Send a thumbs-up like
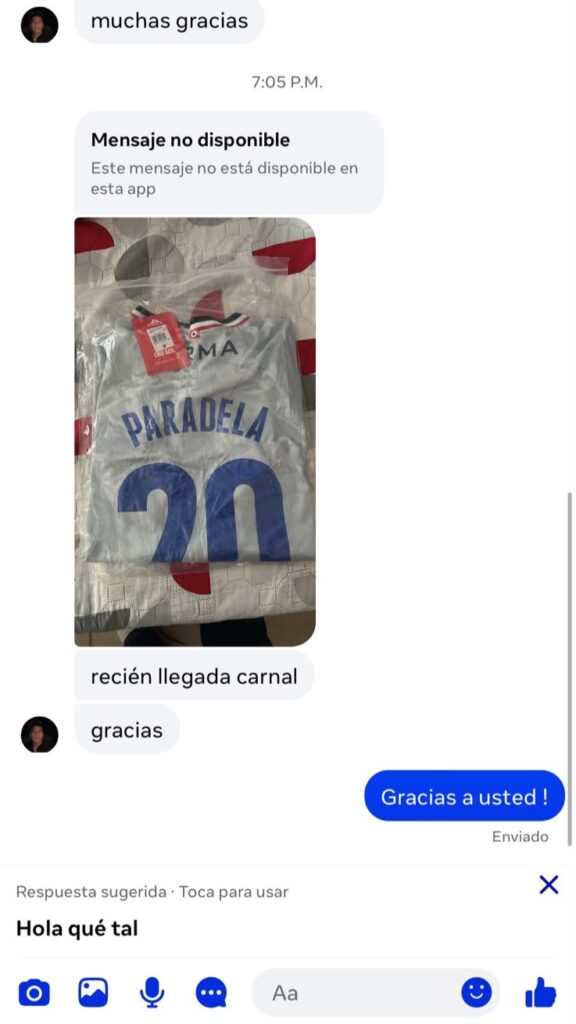 click(541, 993)
